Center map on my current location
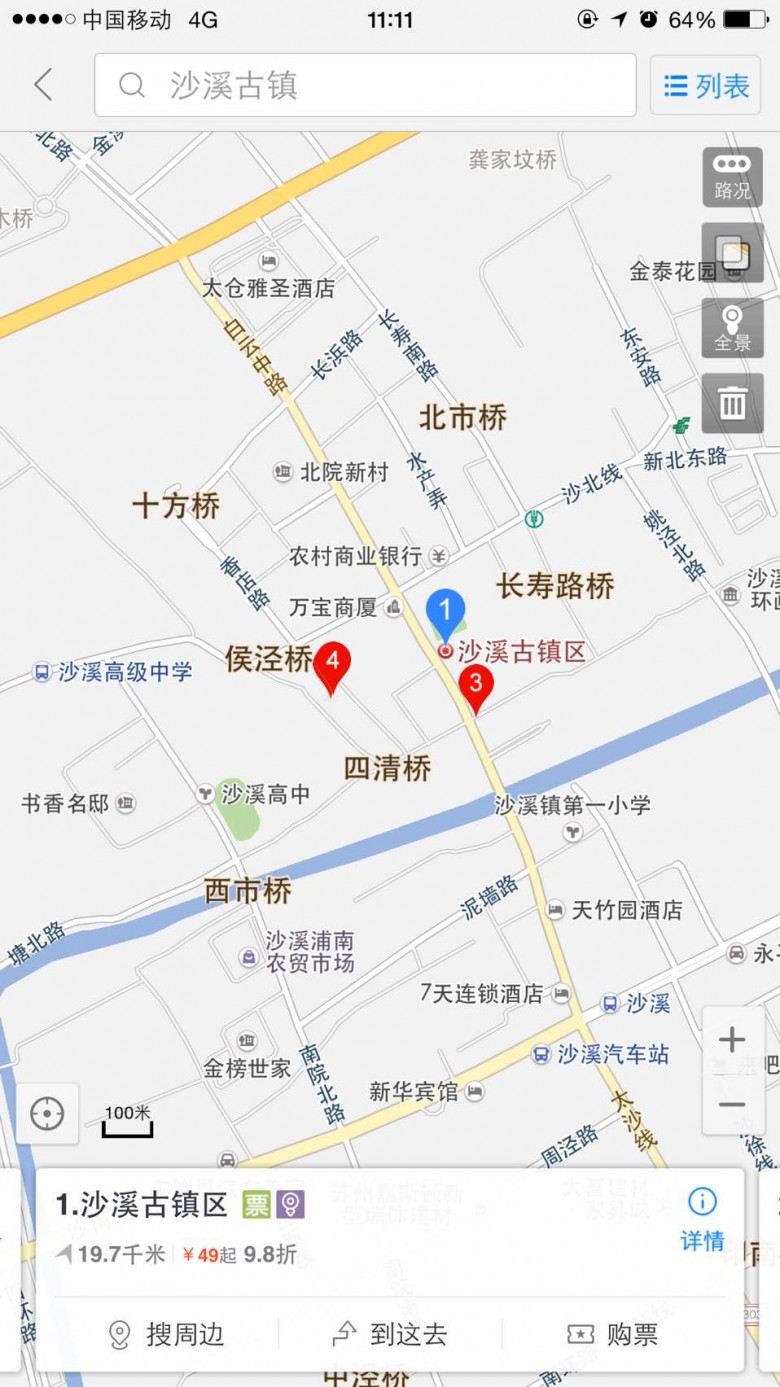Screen dimensions: 780x1387 [x=47, y=1113]
